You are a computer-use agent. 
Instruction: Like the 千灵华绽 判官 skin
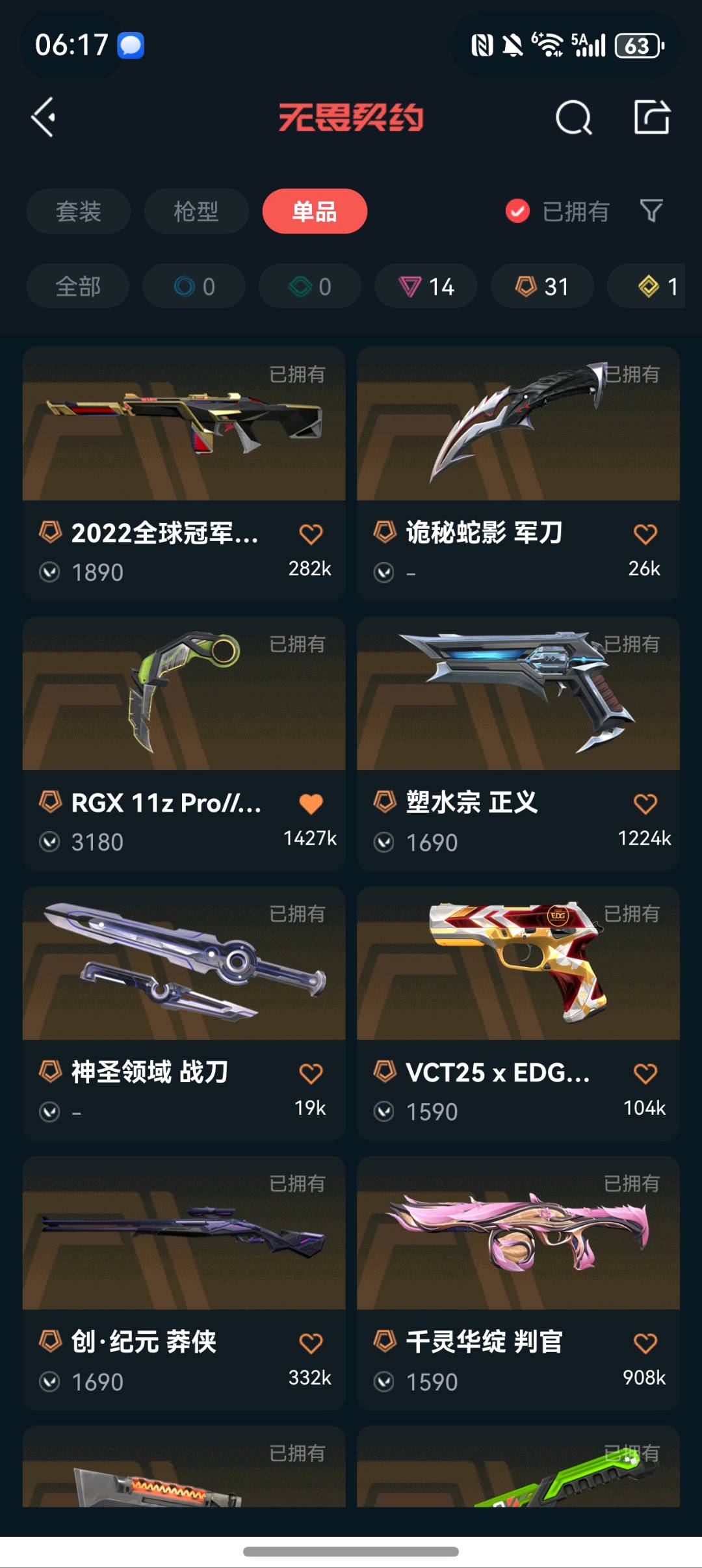(645, 1344)
